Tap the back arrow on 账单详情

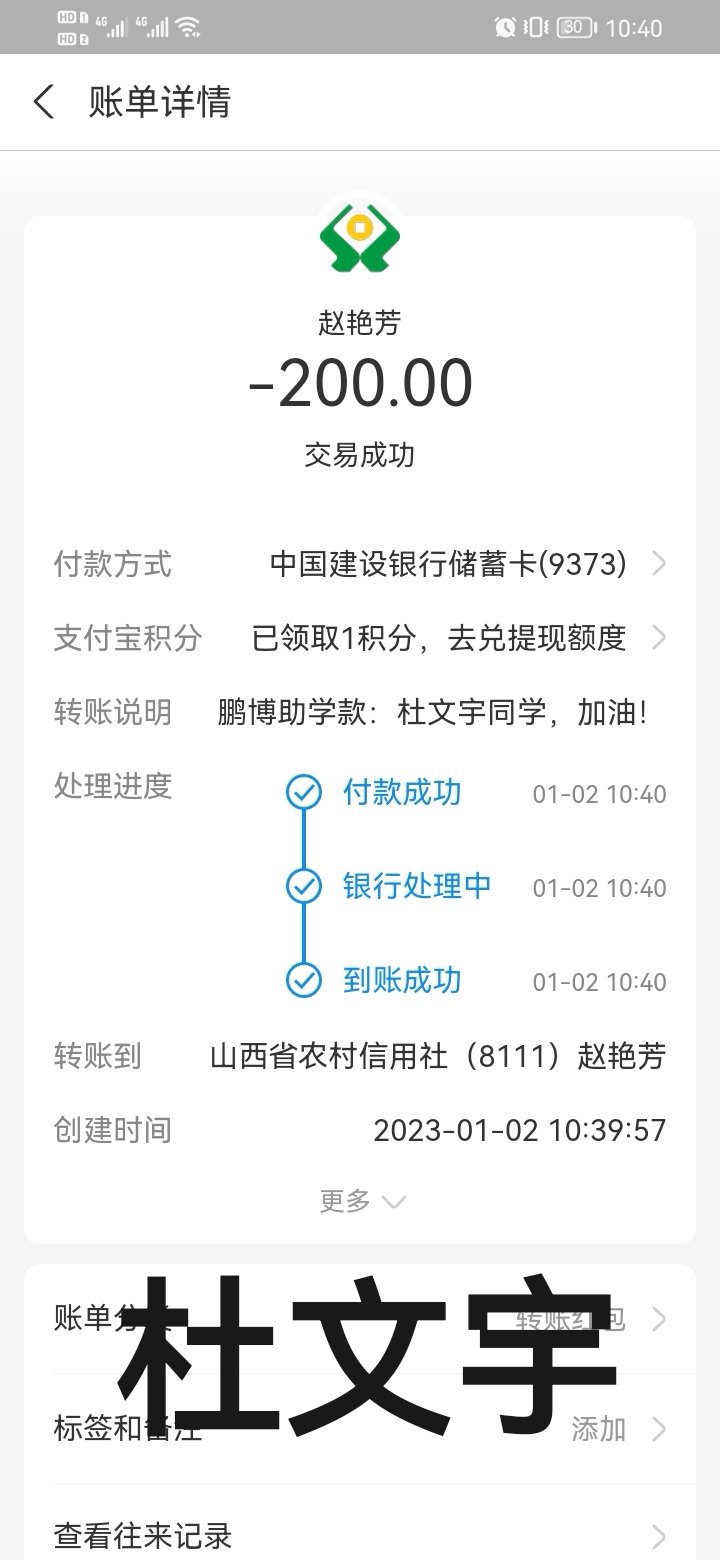(42, 102)
